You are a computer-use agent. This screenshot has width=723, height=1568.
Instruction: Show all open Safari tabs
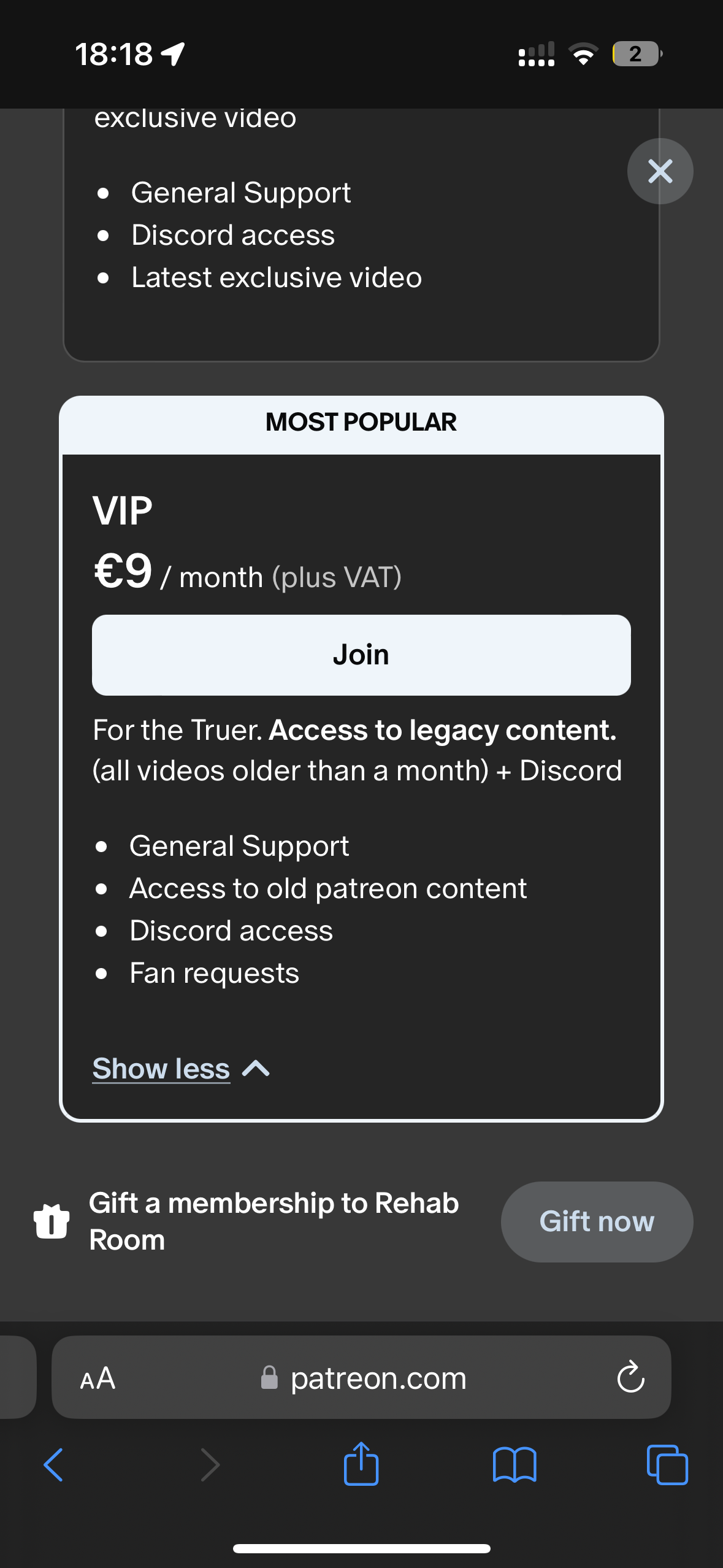click(x=667, y=1465)
